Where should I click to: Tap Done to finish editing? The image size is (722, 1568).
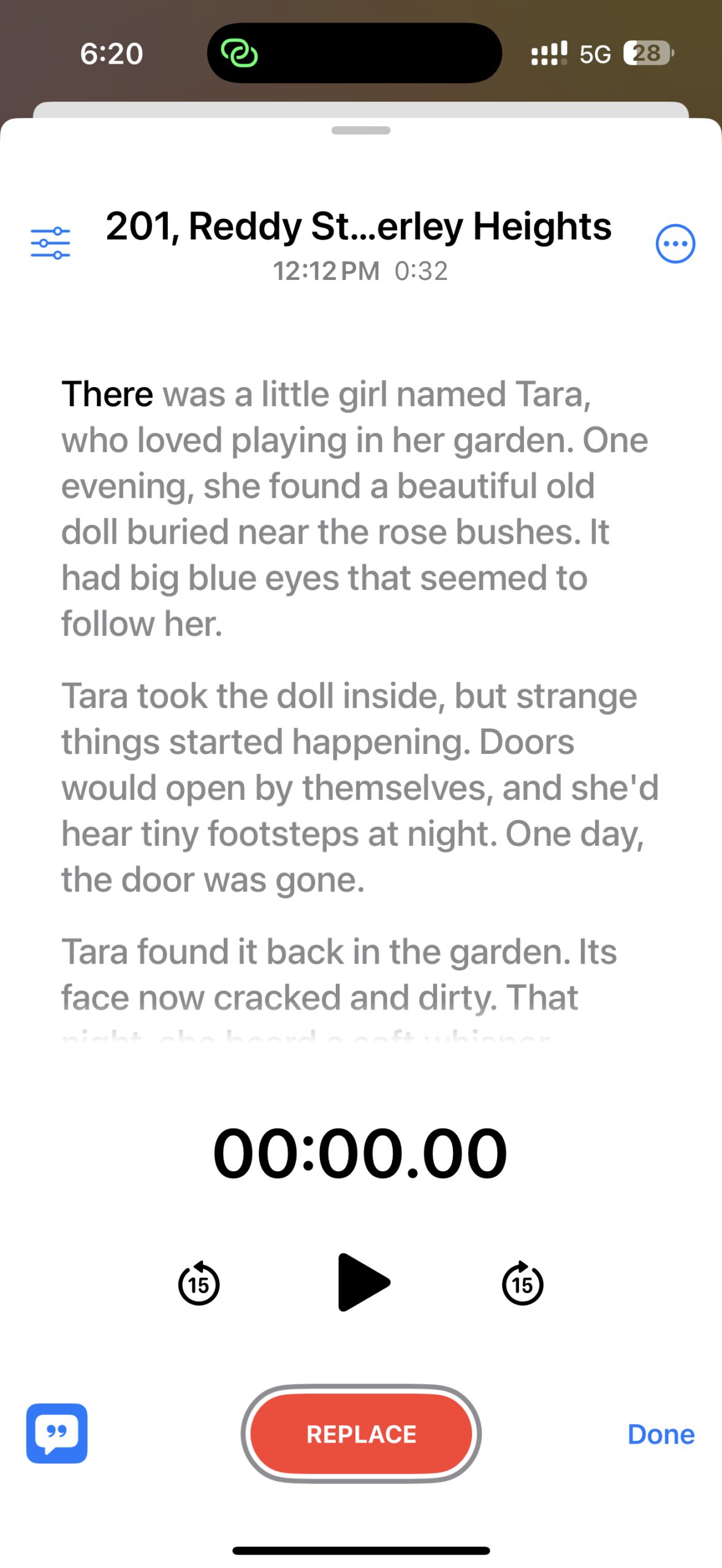[x=661, y=1434]
